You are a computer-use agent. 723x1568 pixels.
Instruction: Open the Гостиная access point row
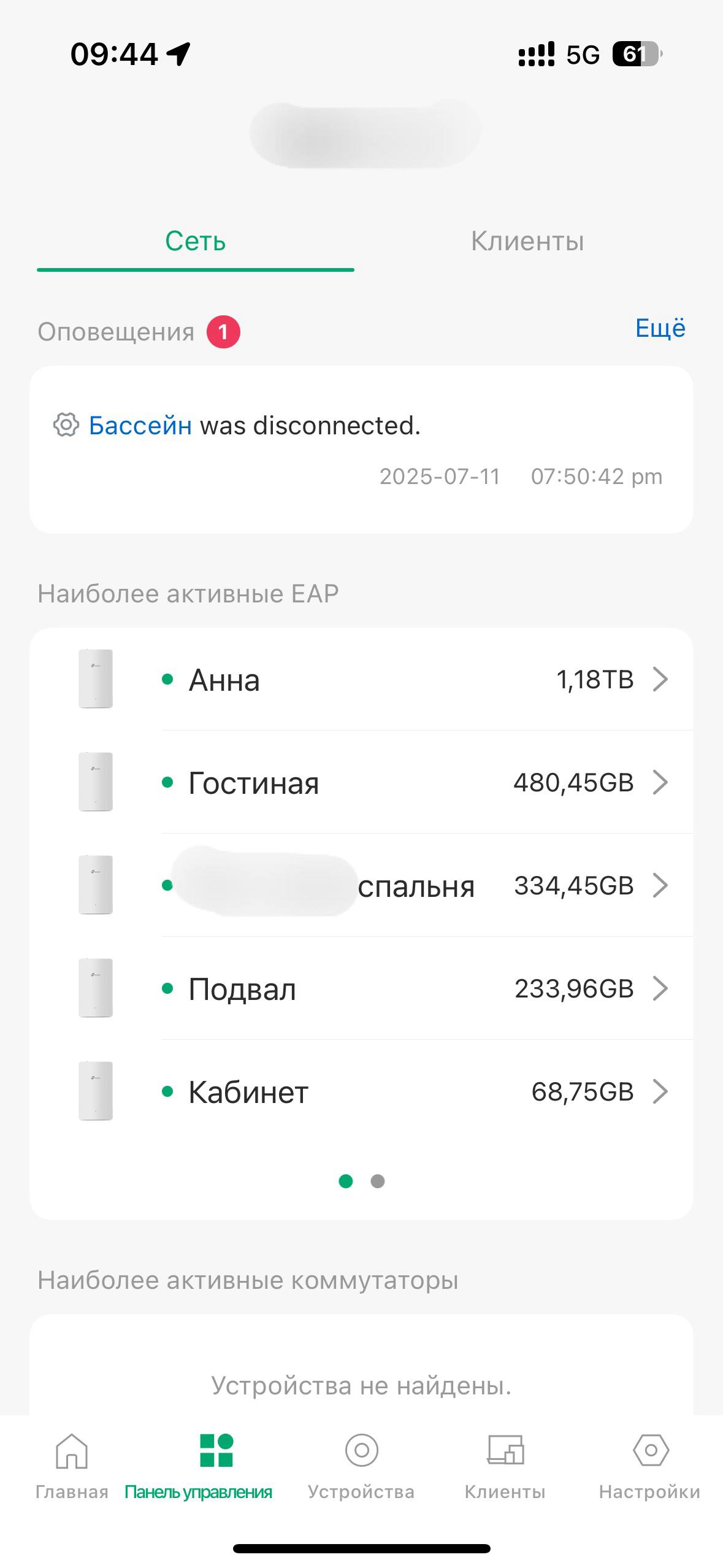(x=362, y=782)
